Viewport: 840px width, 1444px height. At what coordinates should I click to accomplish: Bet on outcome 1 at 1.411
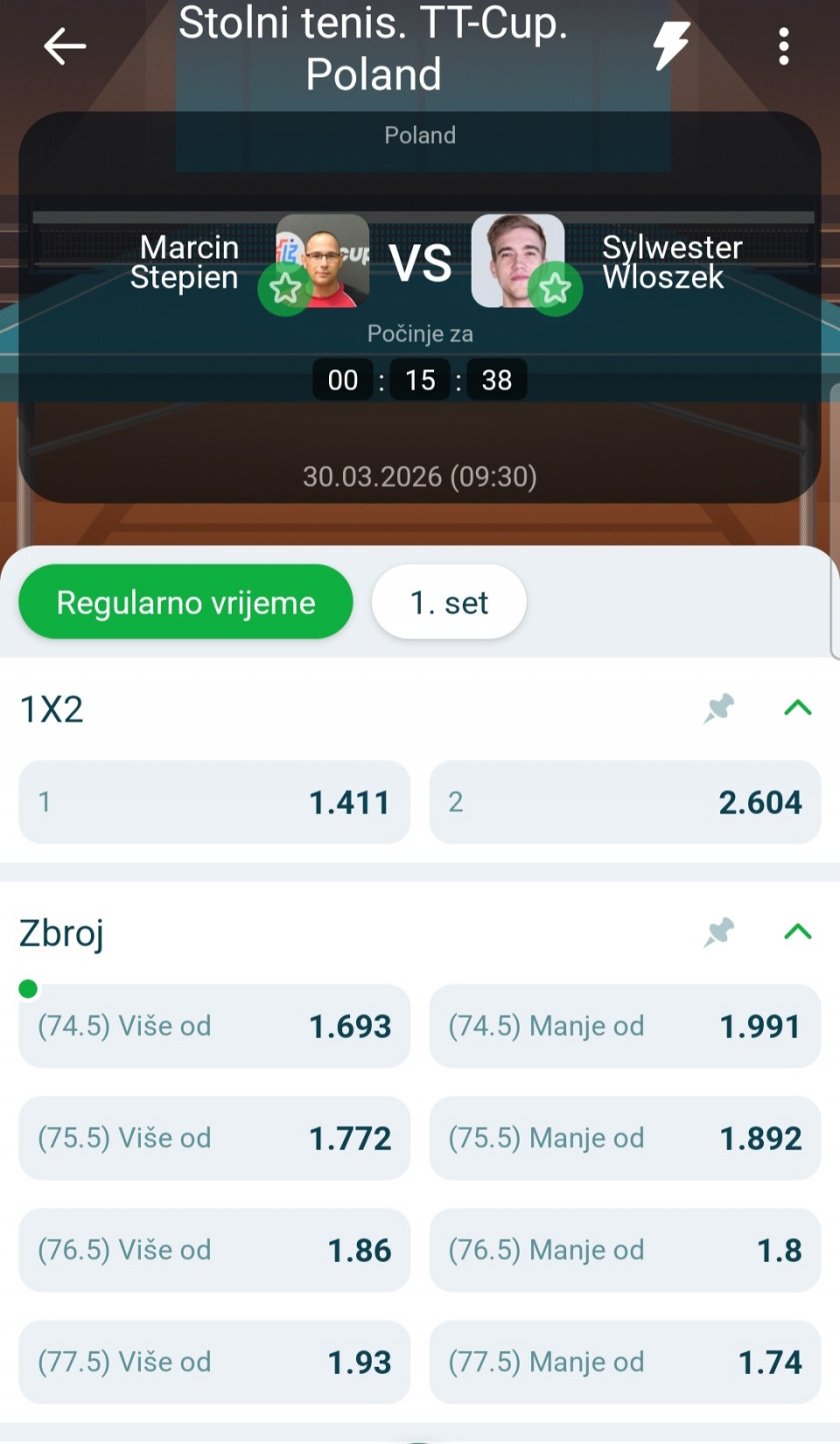pos(214,802)
